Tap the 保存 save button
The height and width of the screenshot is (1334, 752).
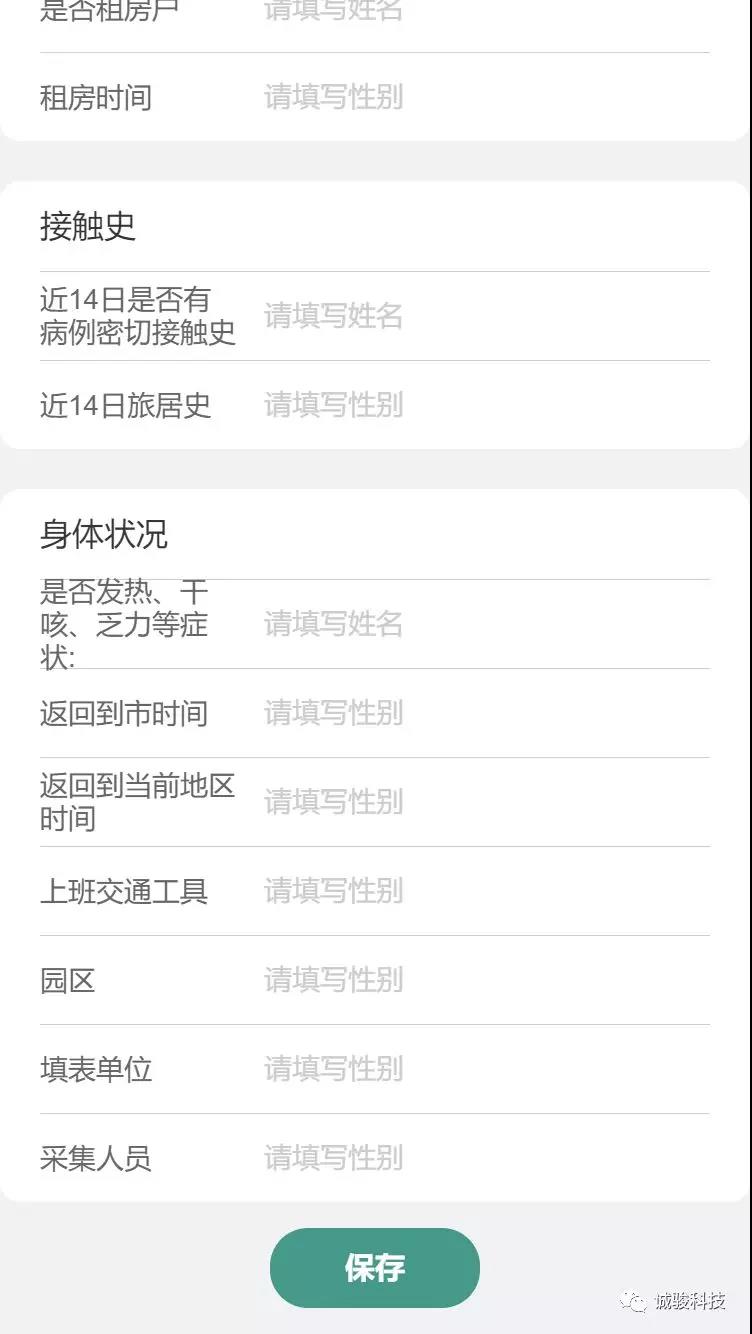tap(375, 1268)
